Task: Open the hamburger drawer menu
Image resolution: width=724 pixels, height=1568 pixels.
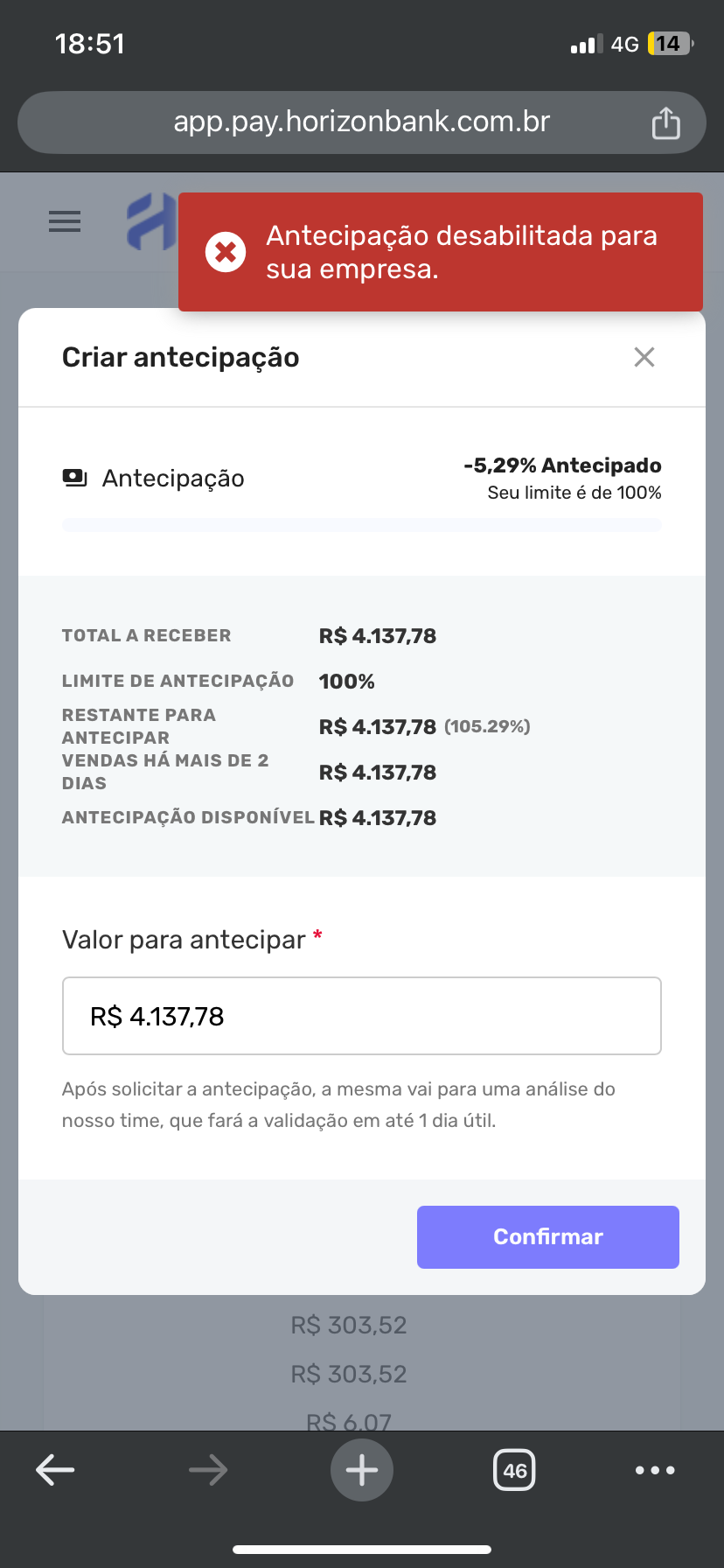Action: (65, 221)
